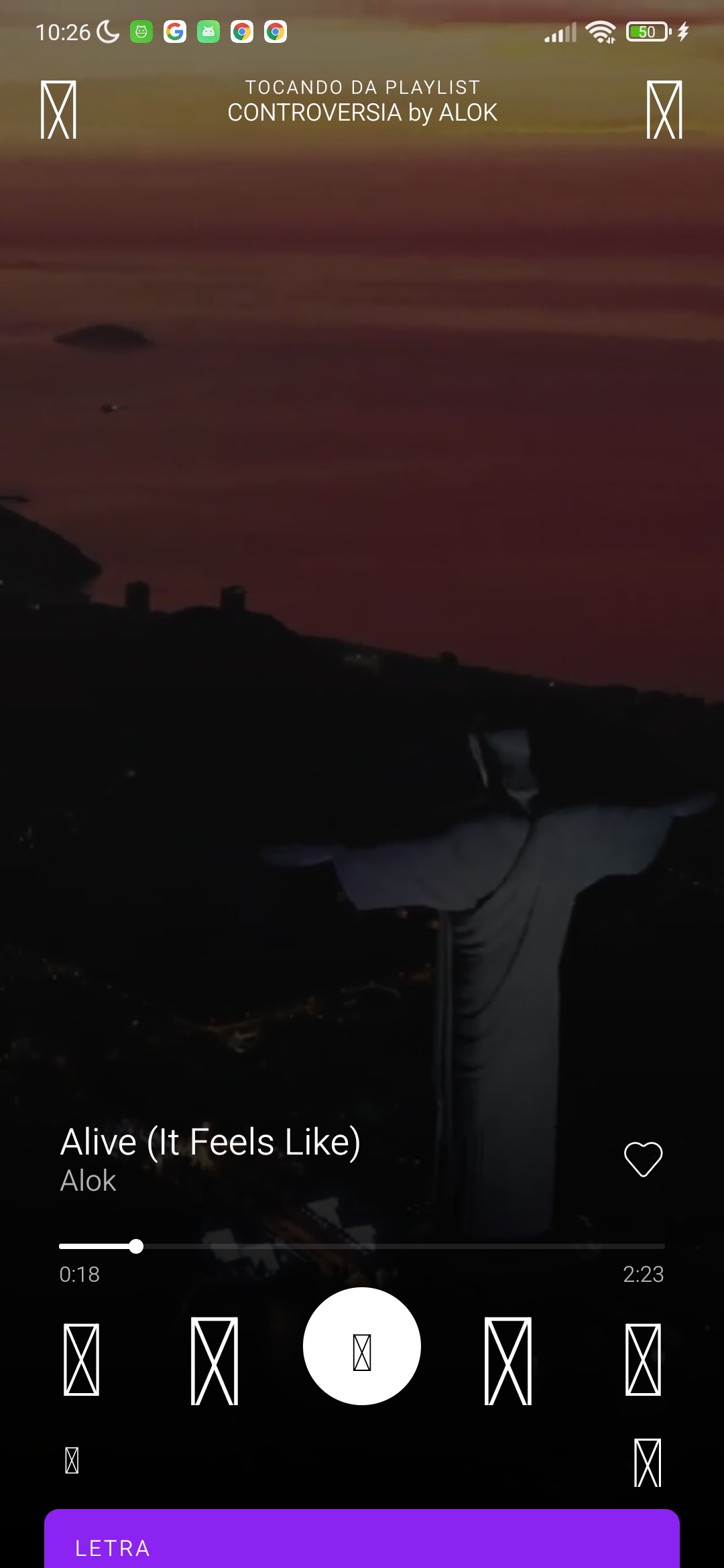Open the device connection icon at the bottom left
The width and height of the screenshot is (724, 1568).
pyautogui.click(x=72, y=1461)
